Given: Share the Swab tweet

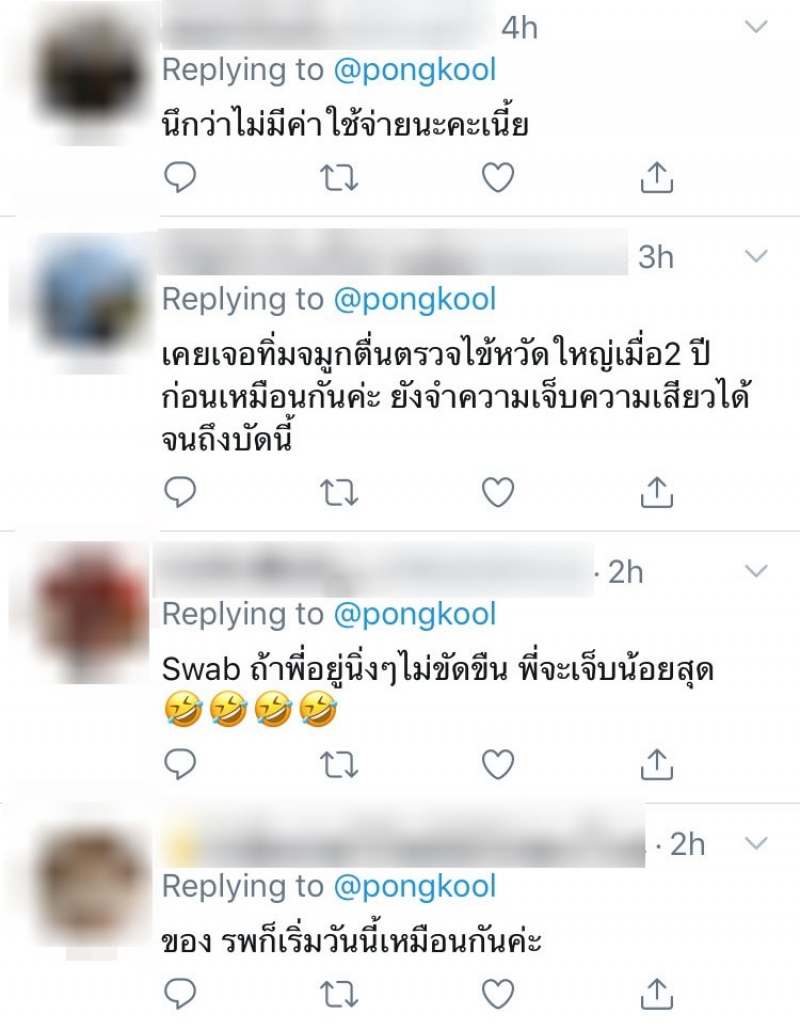Looking at the screenshot, I should click(x=655, y=764).
